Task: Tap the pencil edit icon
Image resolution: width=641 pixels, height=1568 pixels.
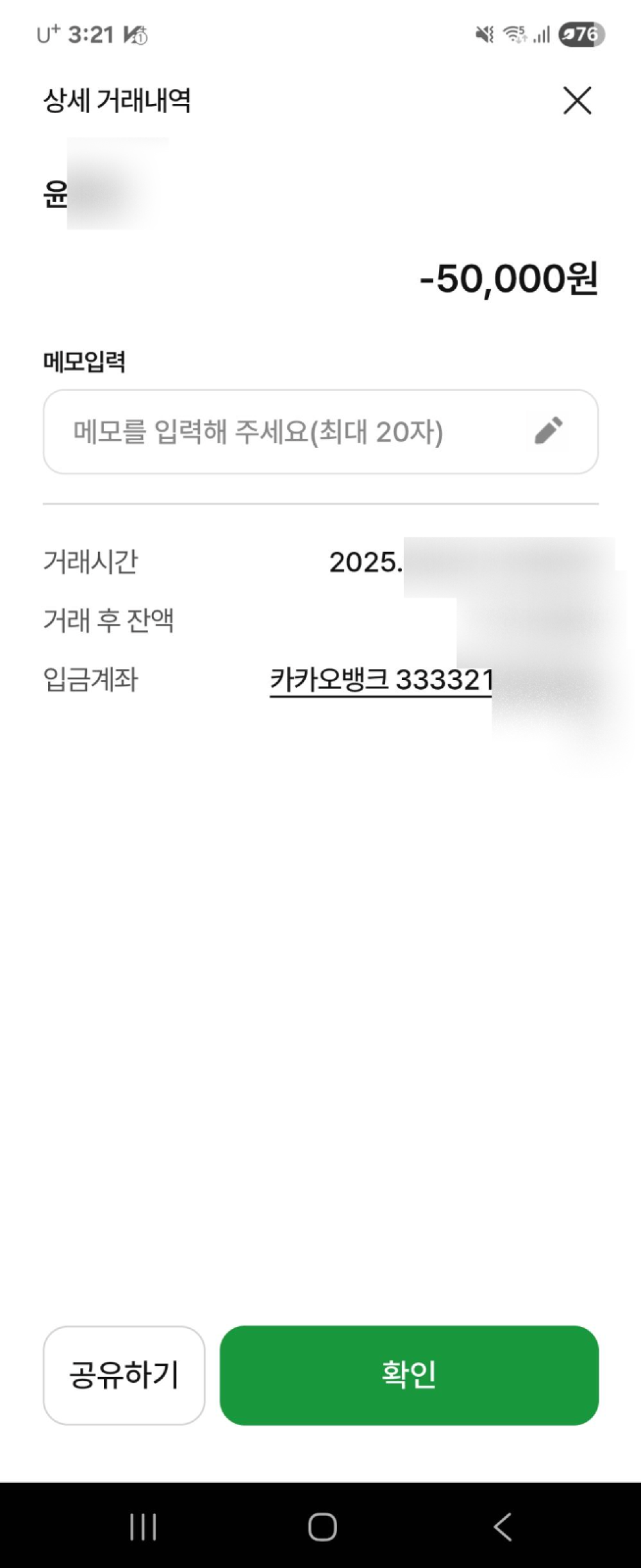Action: coord(549,431)
